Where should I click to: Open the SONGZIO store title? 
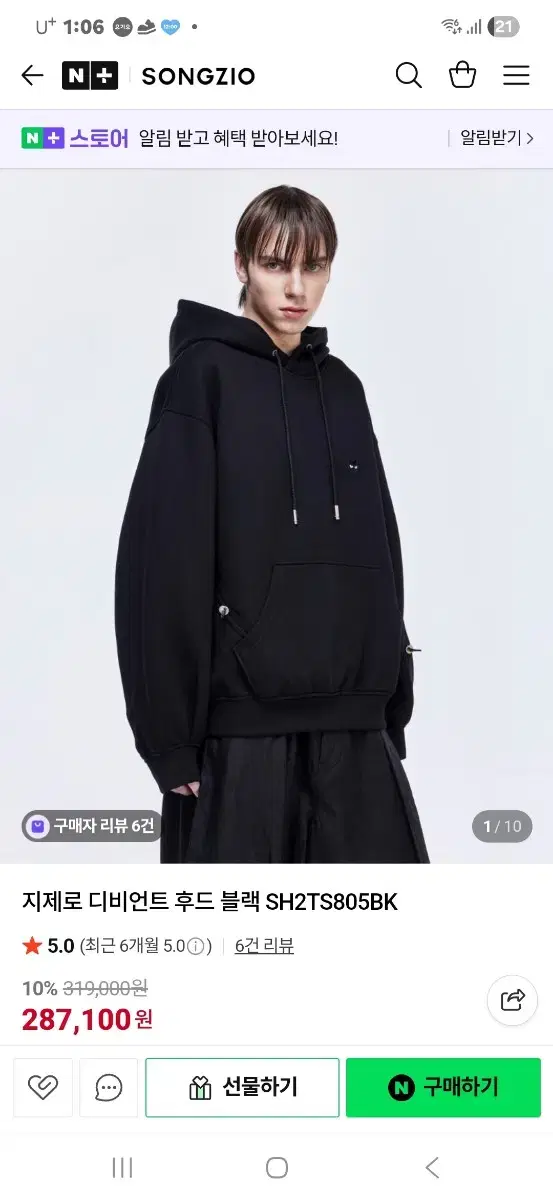pos(198,76)
